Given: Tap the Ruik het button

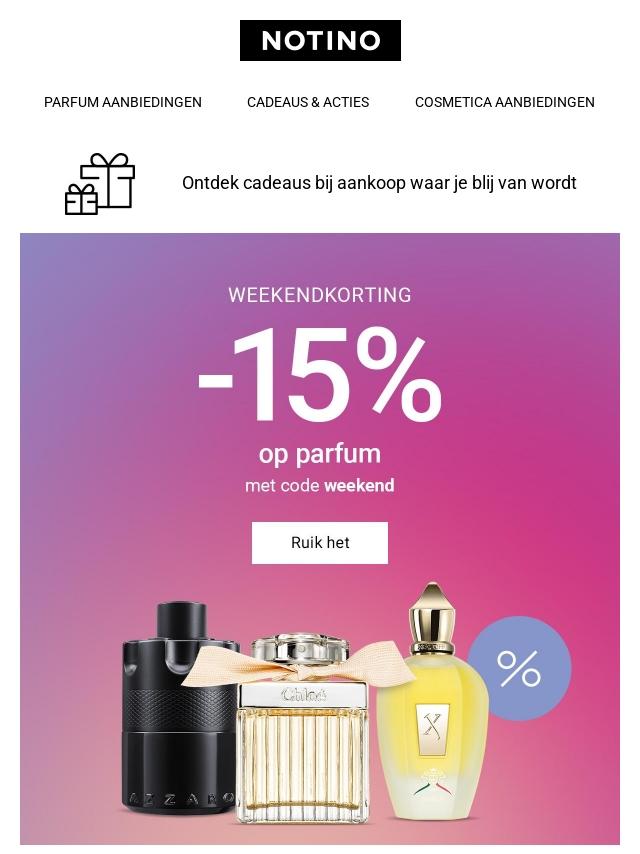Looking at the screenshot, I should pyautogui.click(x=320, y=543).
